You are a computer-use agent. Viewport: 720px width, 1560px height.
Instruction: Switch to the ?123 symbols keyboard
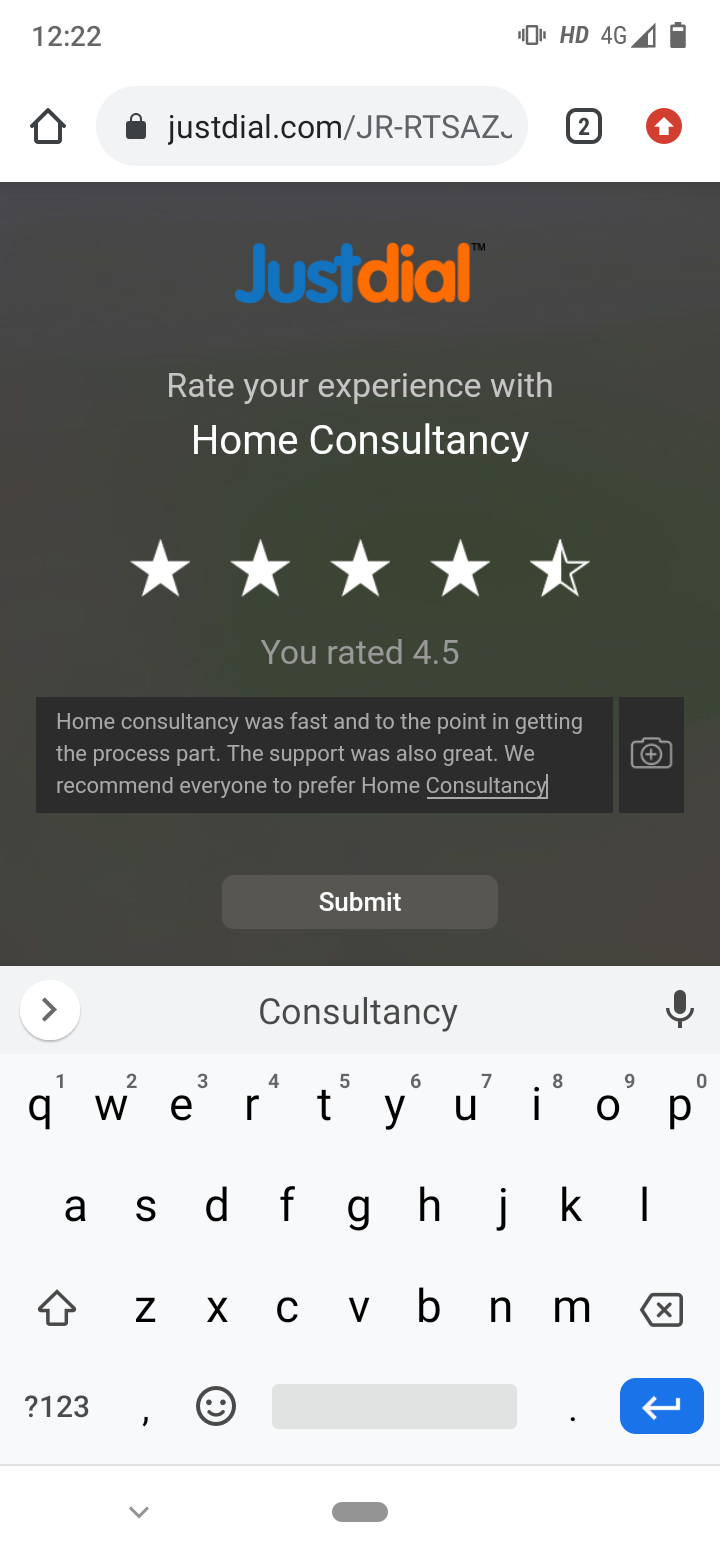click(57, 1406)
